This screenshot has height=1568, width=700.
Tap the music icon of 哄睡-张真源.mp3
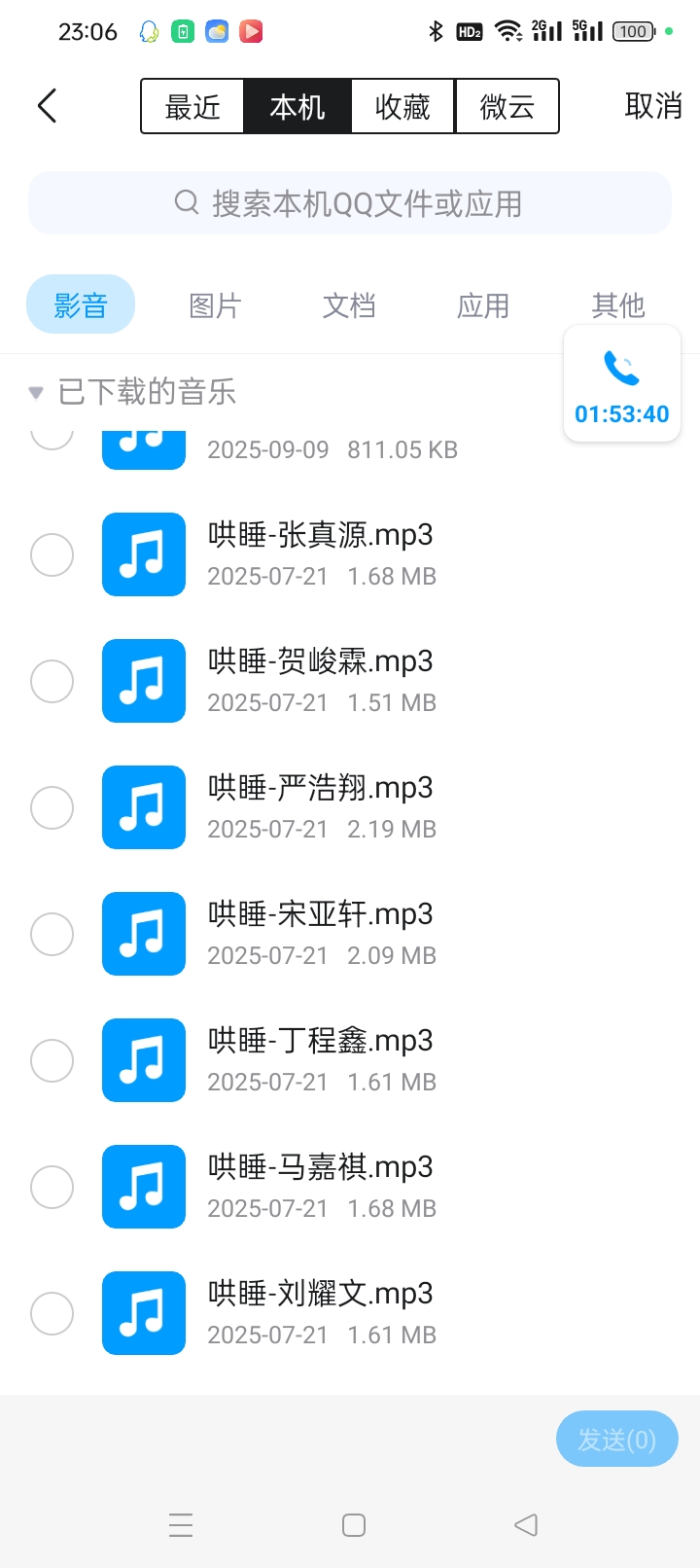tap(143, 554)
